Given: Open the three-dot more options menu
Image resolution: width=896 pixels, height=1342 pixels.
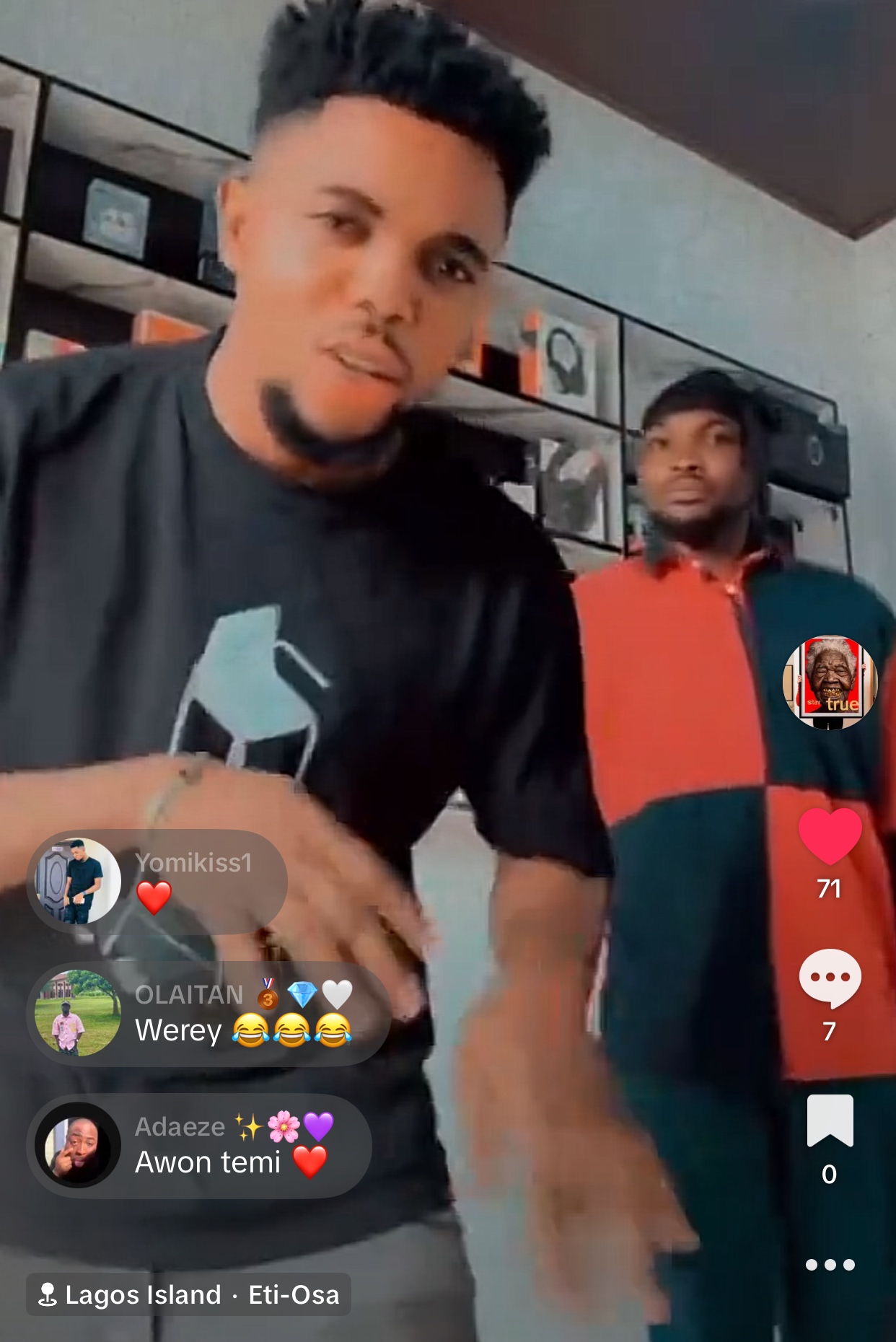Looking at the screenshot, I should (830, 1265).
